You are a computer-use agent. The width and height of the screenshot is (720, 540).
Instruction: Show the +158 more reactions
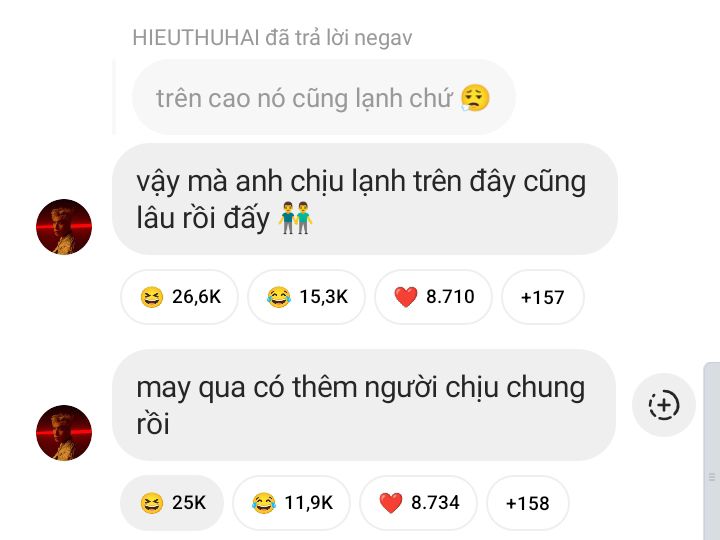pyautogui.click(x=527, y=503)
